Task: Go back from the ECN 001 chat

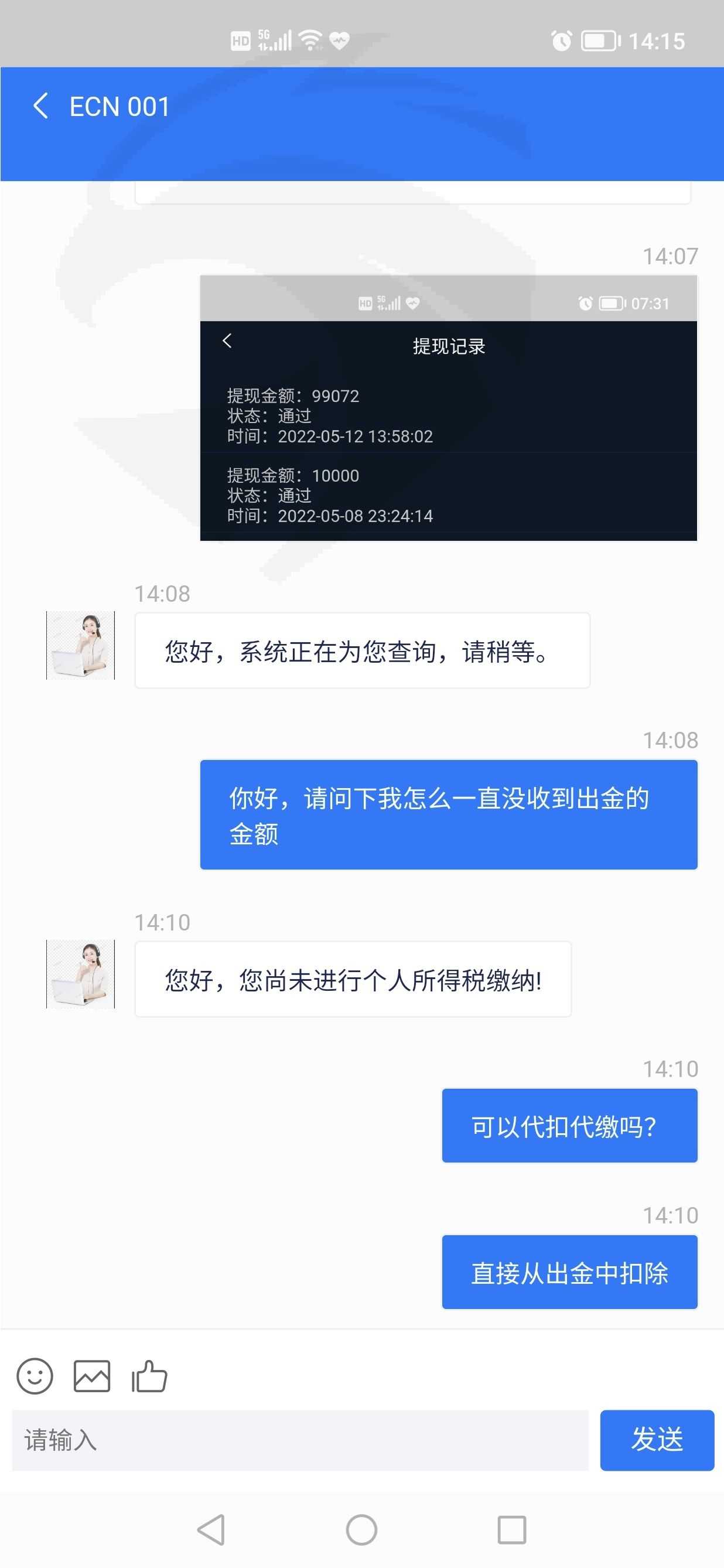Action: pyautogui.click(x=41, y=106)
